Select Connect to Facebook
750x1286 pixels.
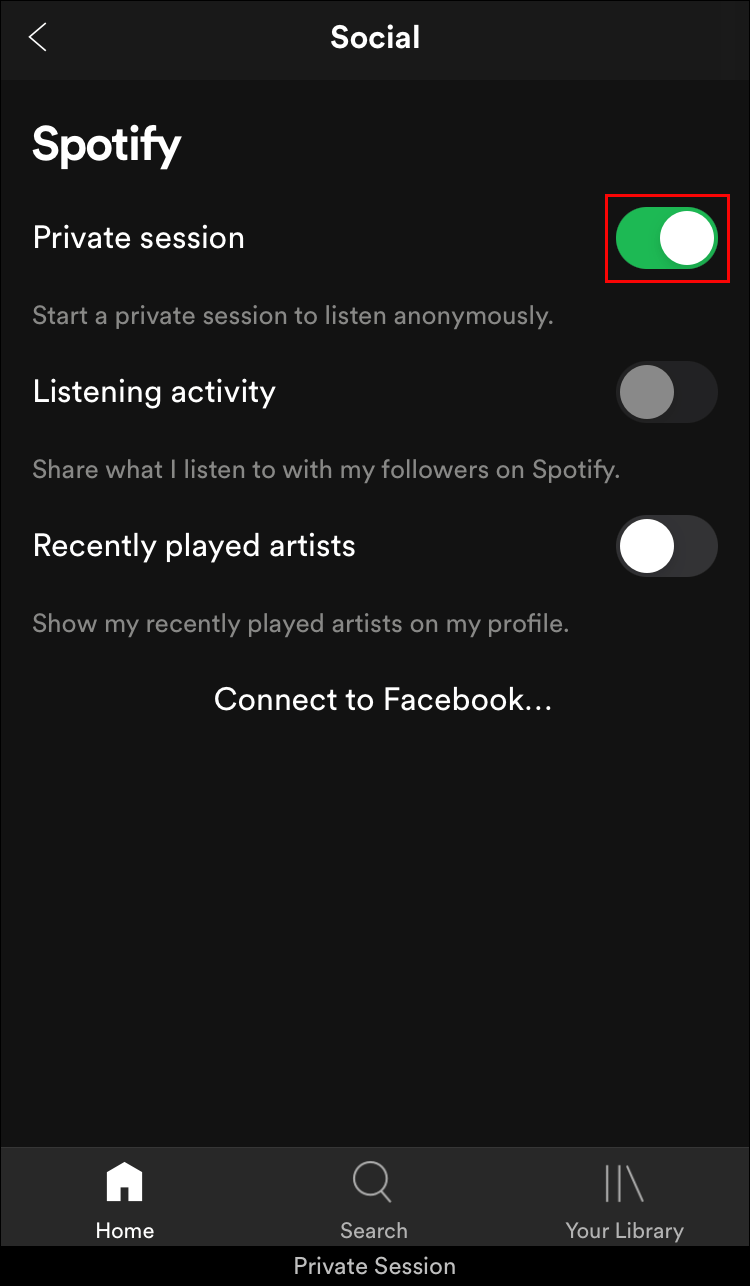click(383, 699)
